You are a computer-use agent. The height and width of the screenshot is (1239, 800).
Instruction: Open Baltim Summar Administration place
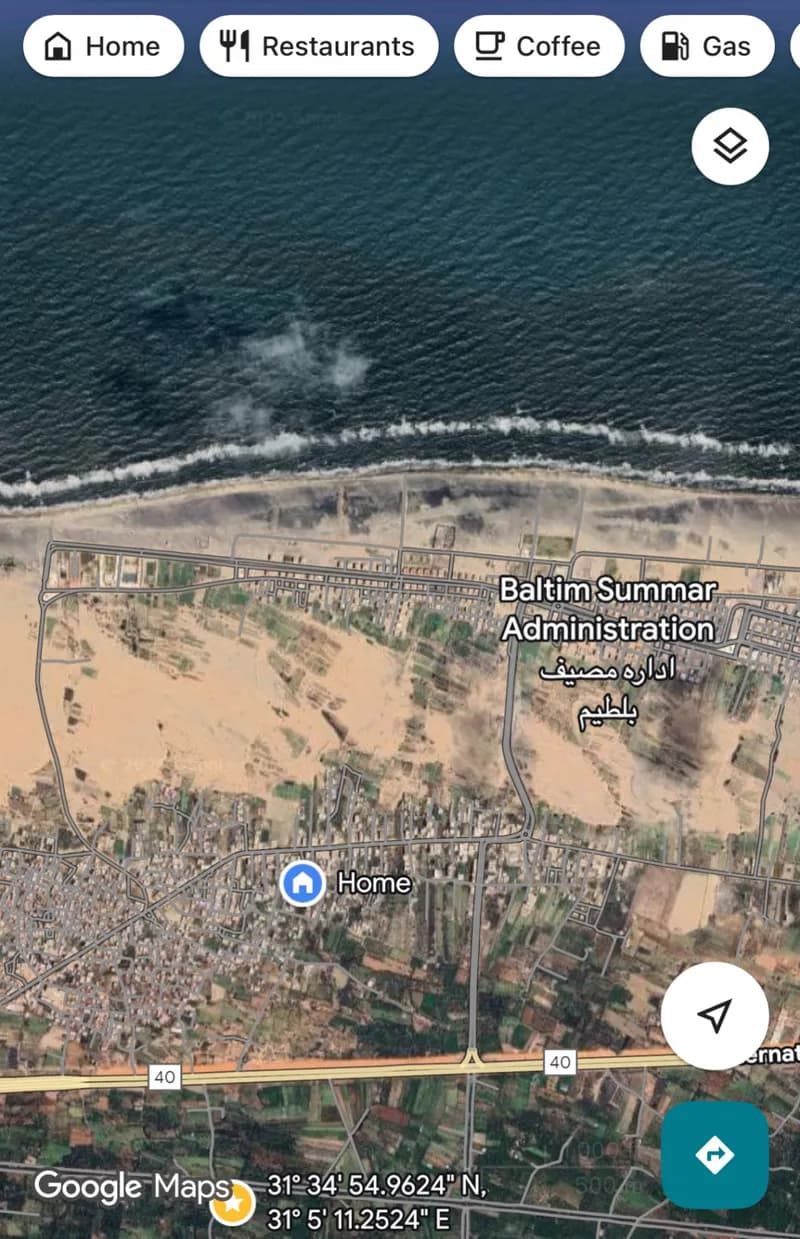click(607, 609)
